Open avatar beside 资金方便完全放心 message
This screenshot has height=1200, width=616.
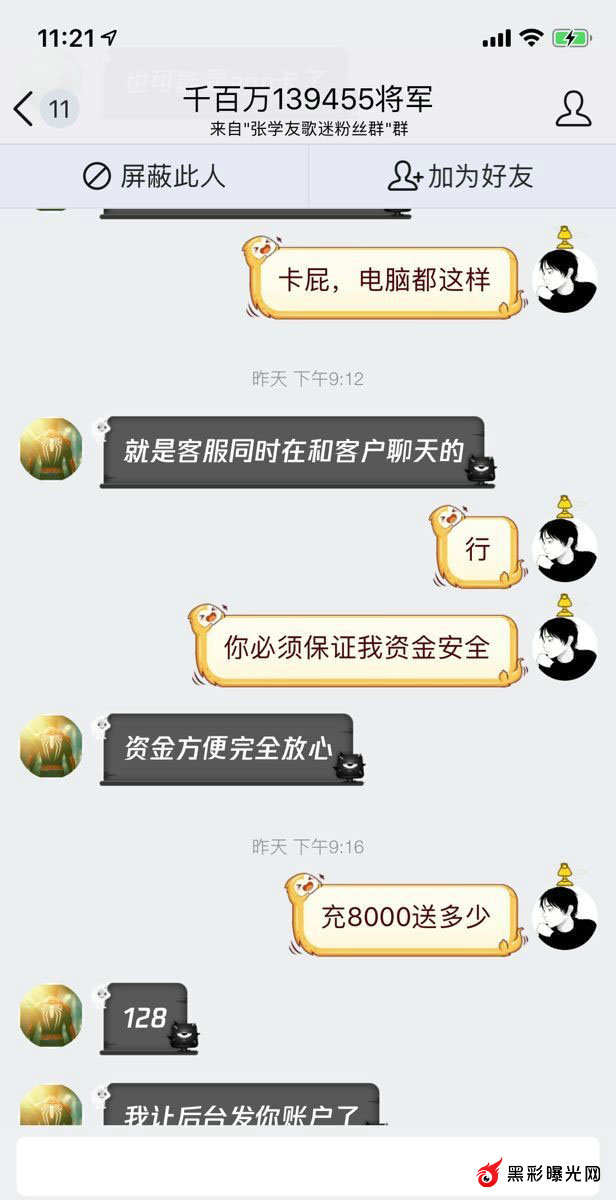[51, 746]
